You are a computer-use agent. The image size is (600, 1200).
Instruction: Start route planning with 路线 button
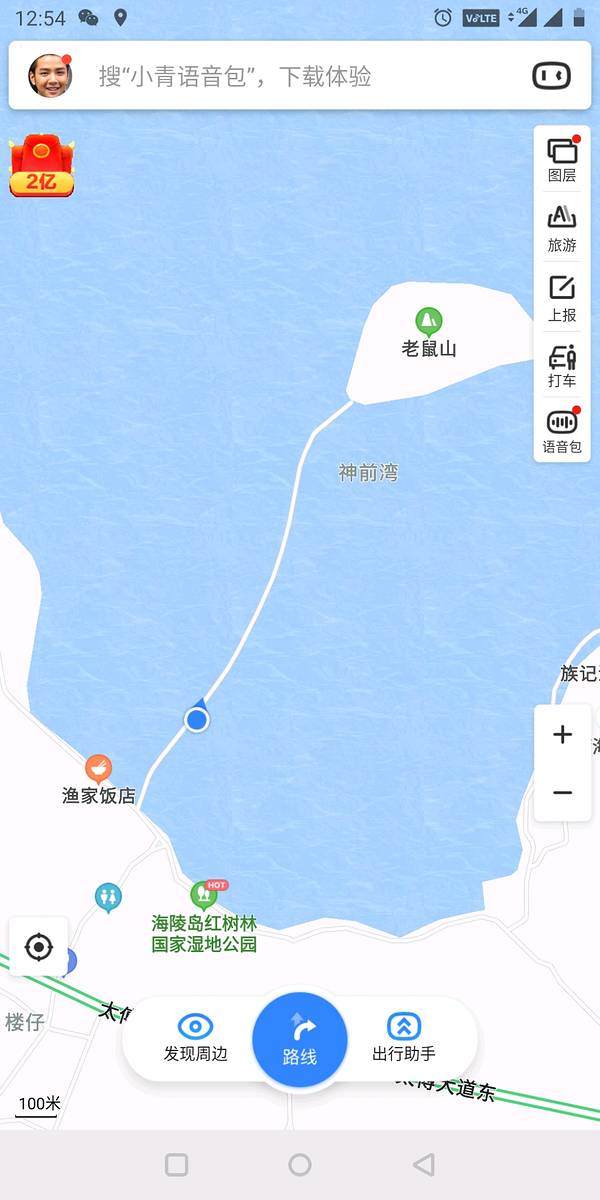(x=300, y=1040)
